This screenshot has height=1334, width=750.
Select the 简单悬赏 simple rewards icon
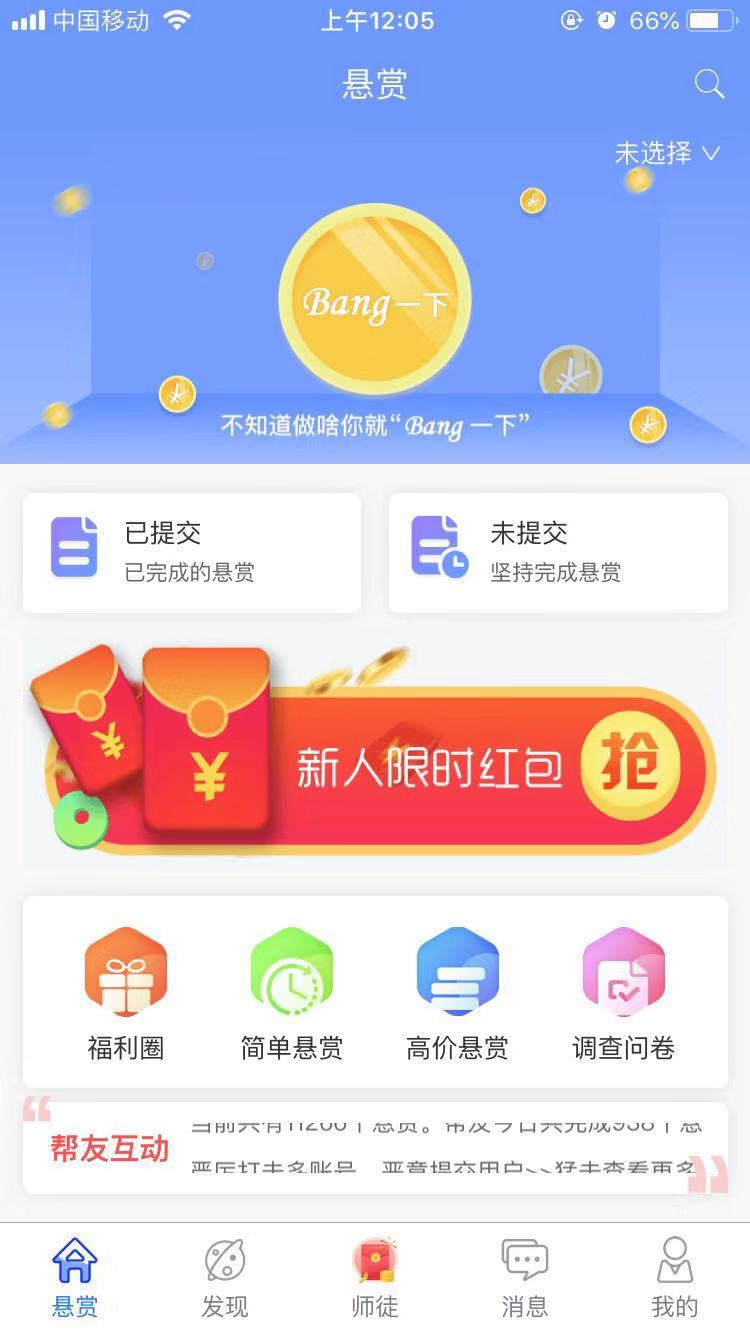[291, 970]
